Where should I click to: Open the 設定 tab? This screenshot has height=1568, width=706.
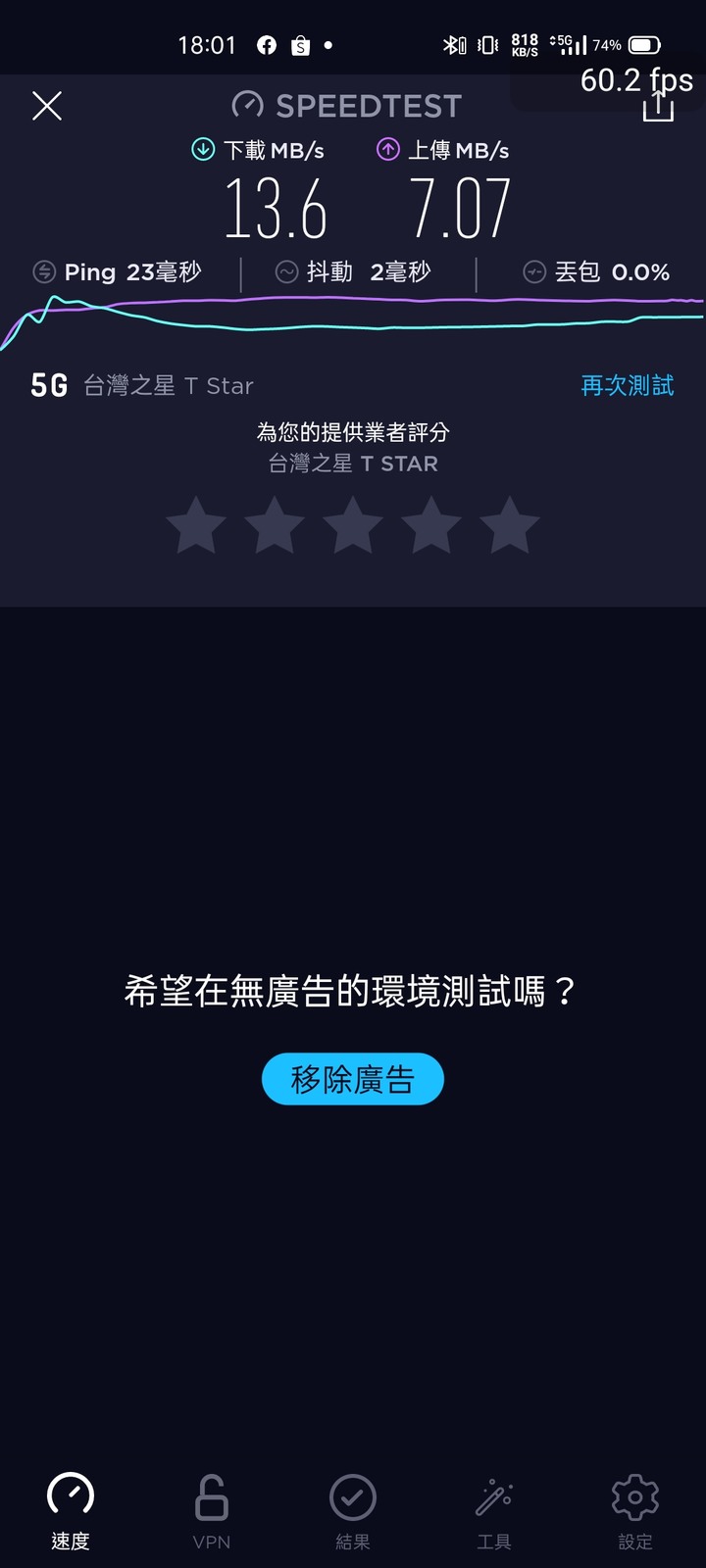point(635,1511)
